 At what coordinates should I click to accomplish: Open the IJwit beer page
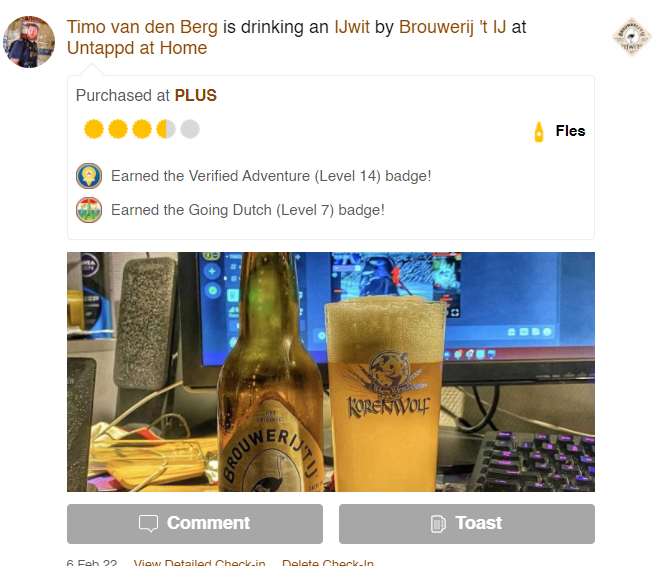[x=352, y=27]
